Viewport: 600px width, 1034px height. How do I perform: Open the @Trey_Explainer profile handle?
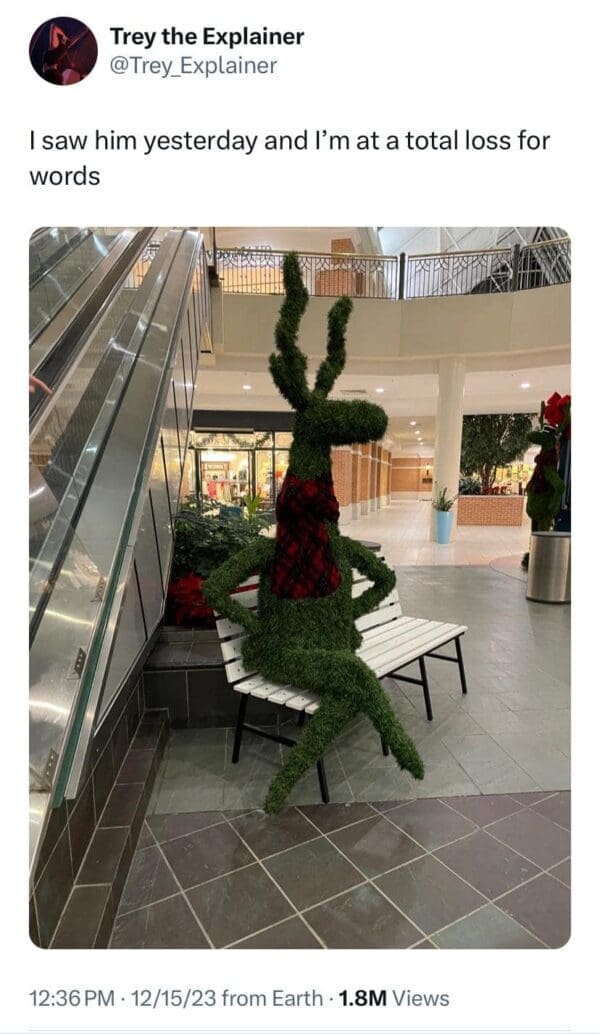(192, 66)
